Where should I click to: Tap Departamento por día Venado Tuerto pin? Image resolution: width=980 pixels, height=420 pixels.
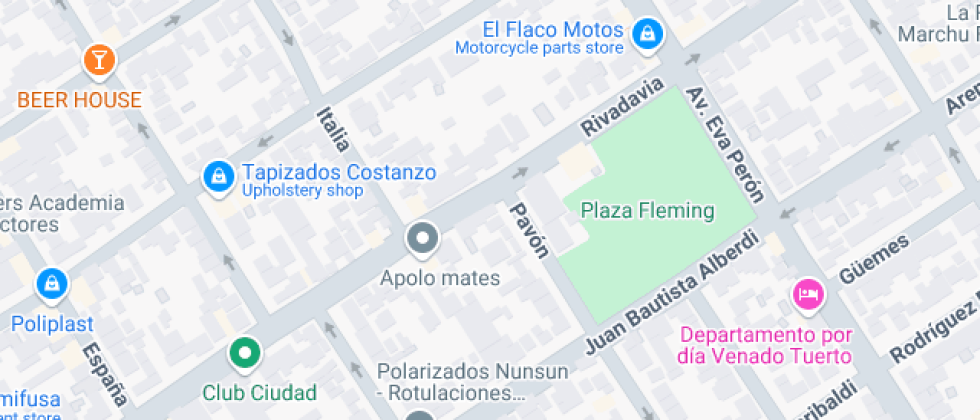coord(807,294)
